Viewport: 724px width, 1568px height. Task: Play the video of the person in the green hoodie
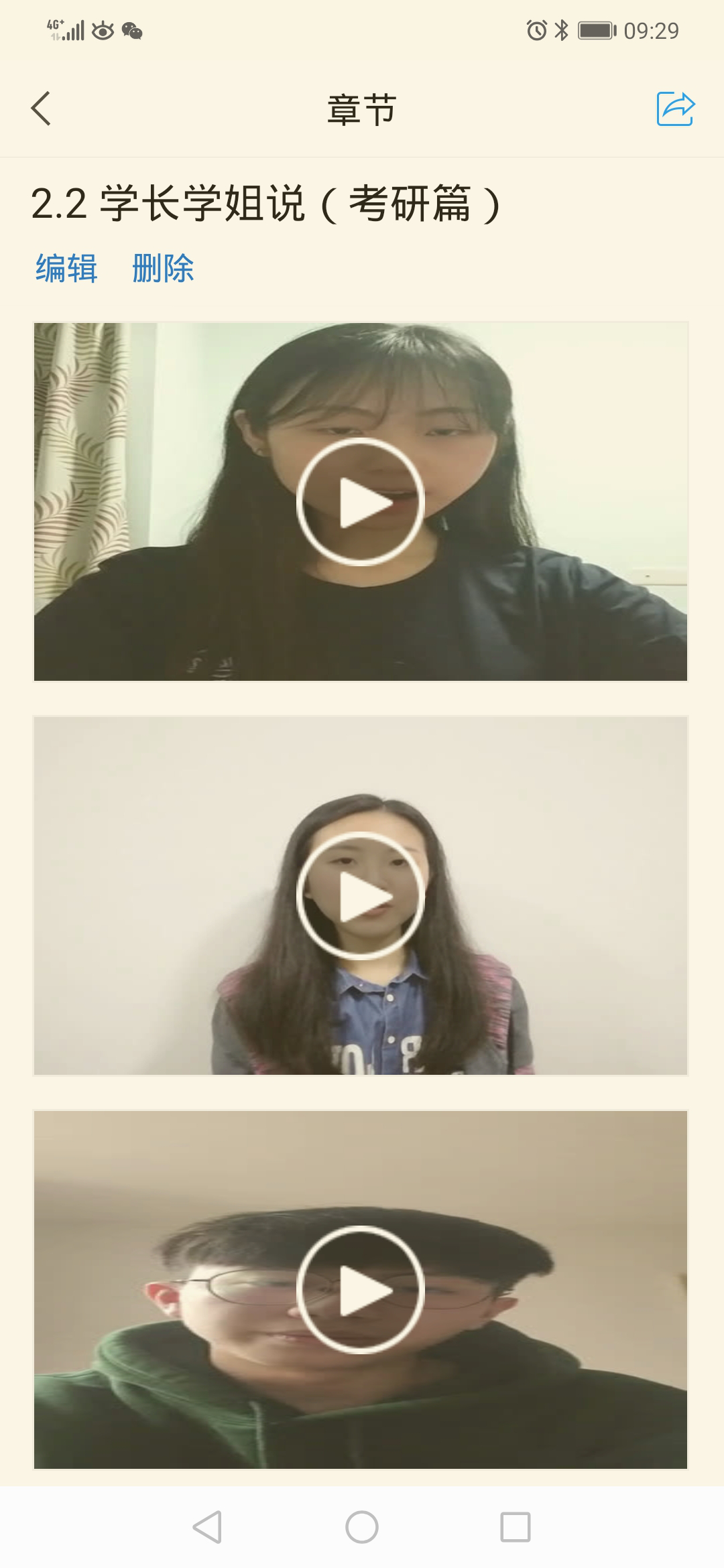[x=361, y=1290]
